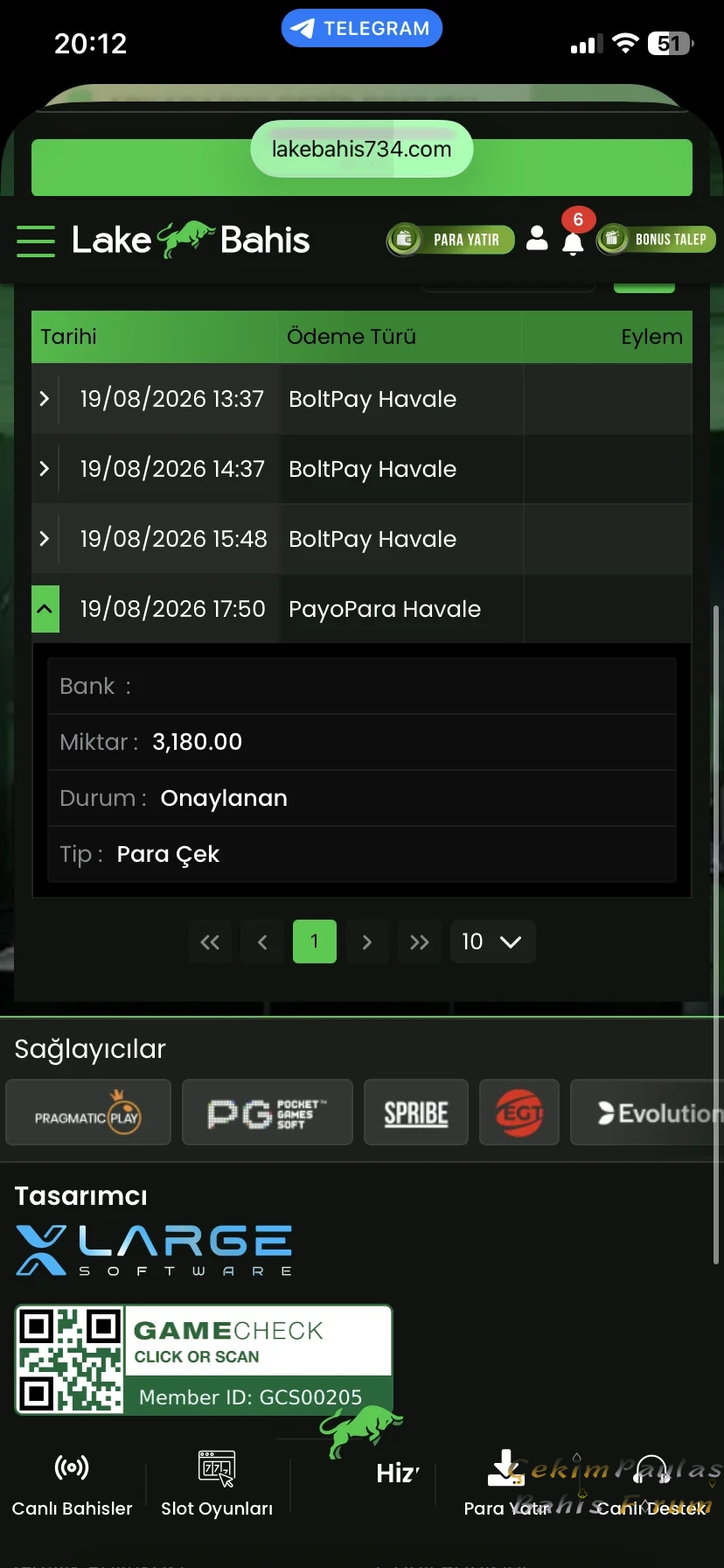Open the hamburger menu

36,241
